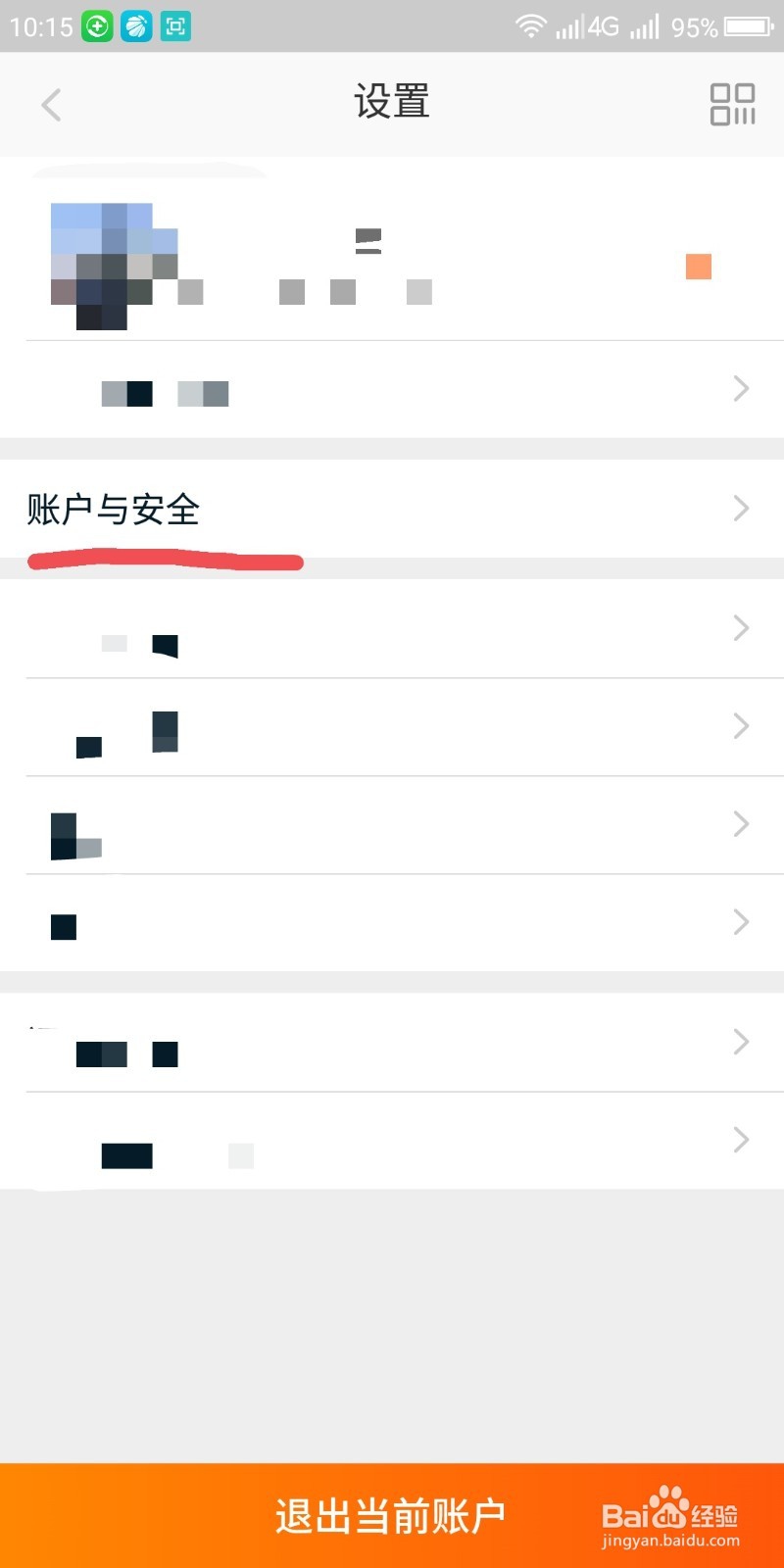784x1568 pixels.
Task: Tap the Wi-Fi icon in the status bar
Action: point(531,26)
